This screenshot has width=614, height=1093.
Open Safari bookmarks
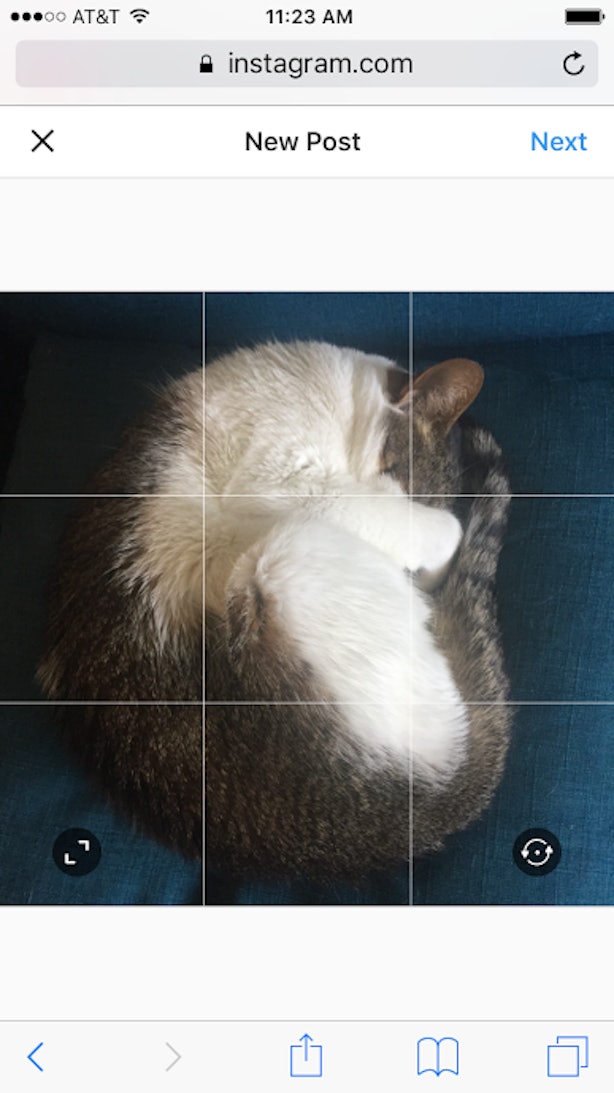[437, 1057]
